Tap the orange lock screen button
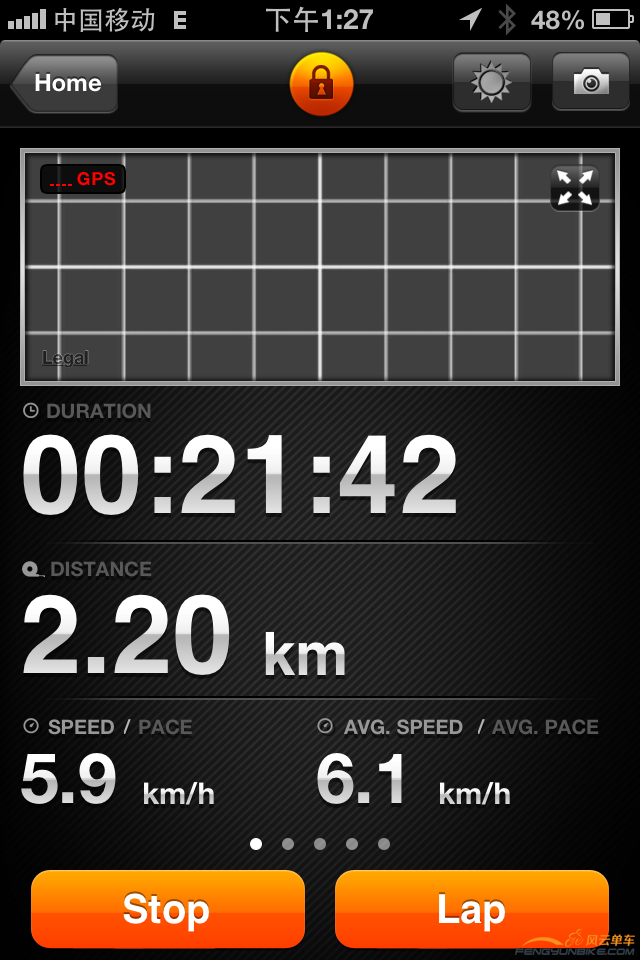Viewport: 640px width, 960px height. pos(321,84)
